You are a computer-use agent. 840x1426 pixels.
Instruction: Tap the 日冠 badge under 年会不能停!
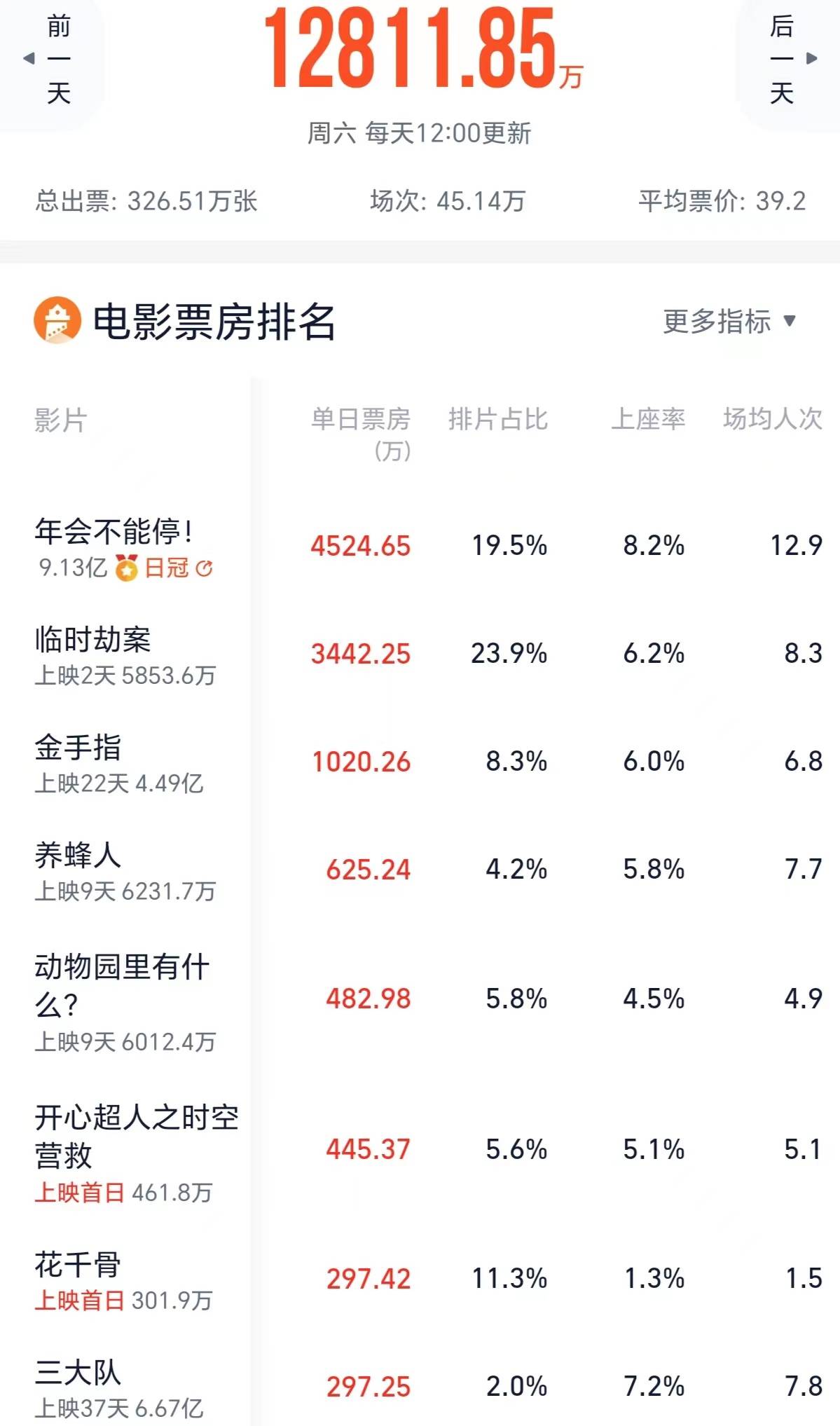165,568
